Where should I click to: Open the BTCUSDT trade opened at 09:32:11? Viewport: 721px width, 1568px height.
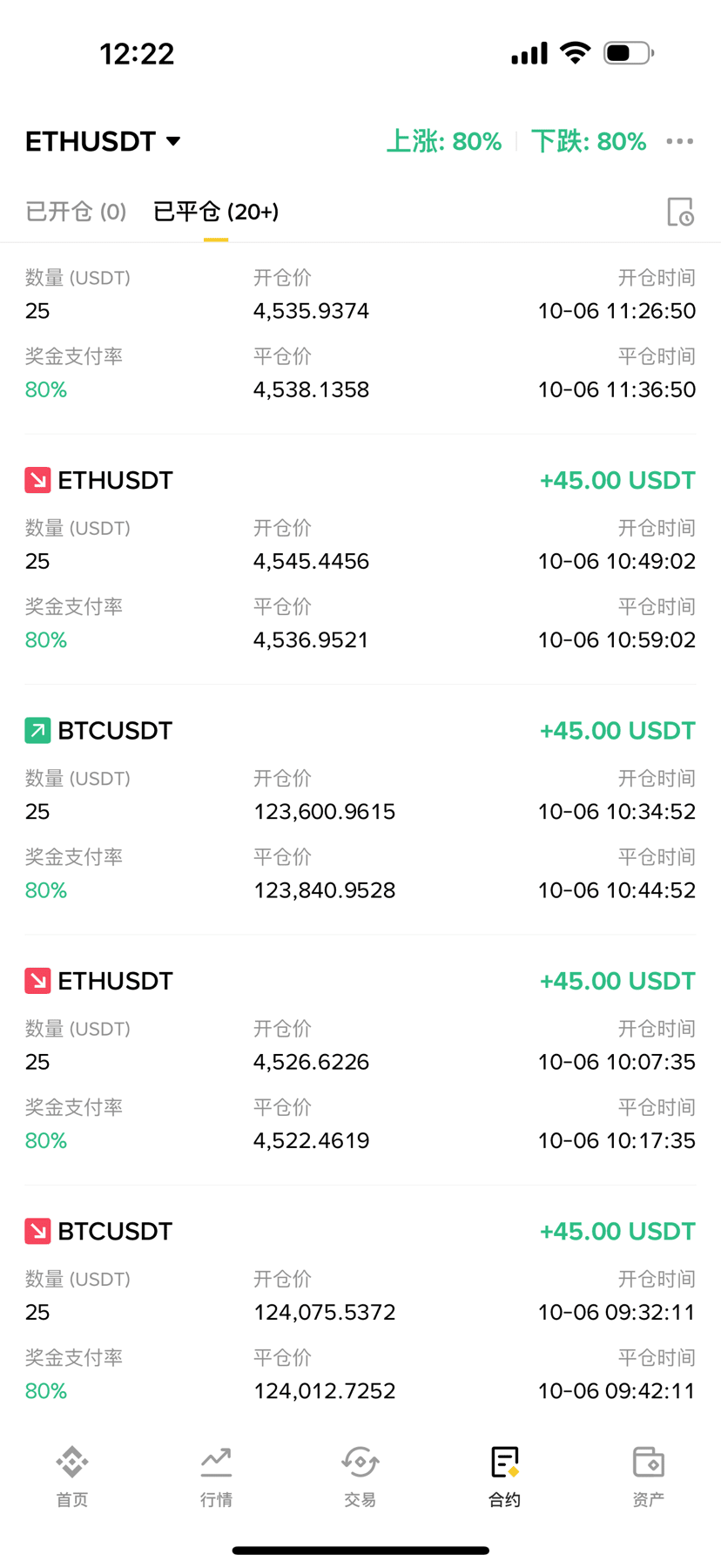[x=360, y=1310]
